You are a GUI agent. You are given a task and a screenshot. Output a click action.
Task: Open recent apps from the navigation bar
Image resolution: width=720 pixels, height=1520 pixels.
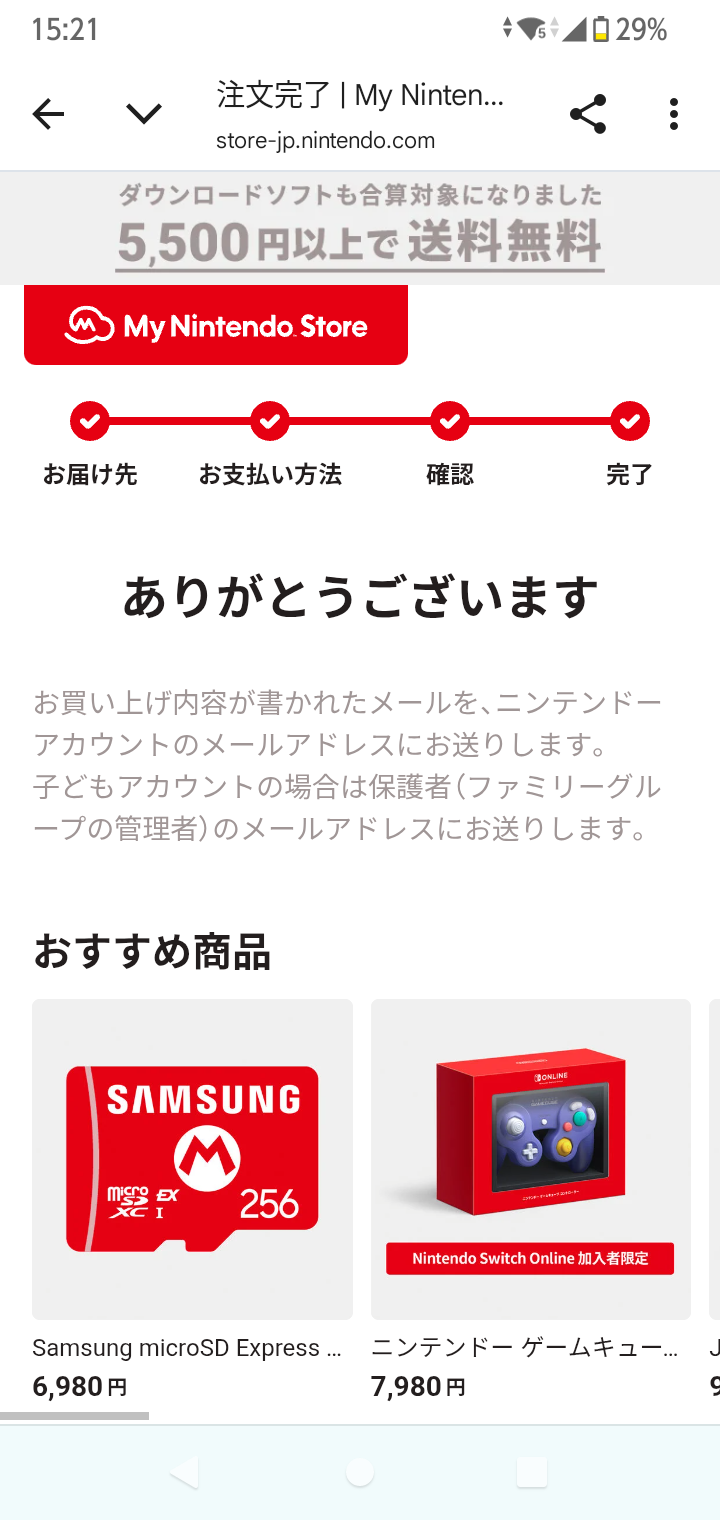532,1472
